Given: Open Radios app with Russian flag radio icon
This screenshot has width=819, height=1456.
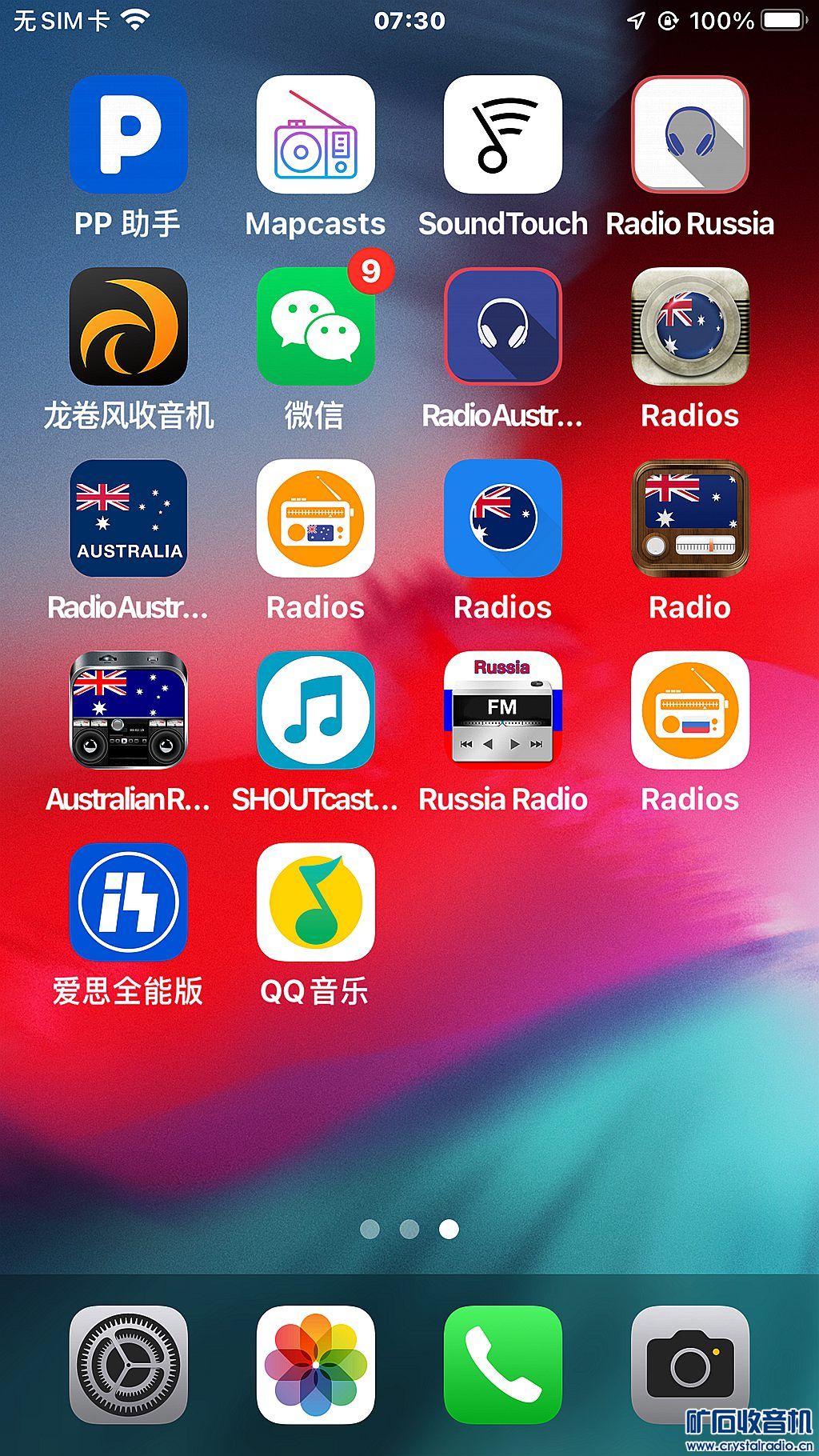Looking at the screenshot, I should [x=689, y=710].
